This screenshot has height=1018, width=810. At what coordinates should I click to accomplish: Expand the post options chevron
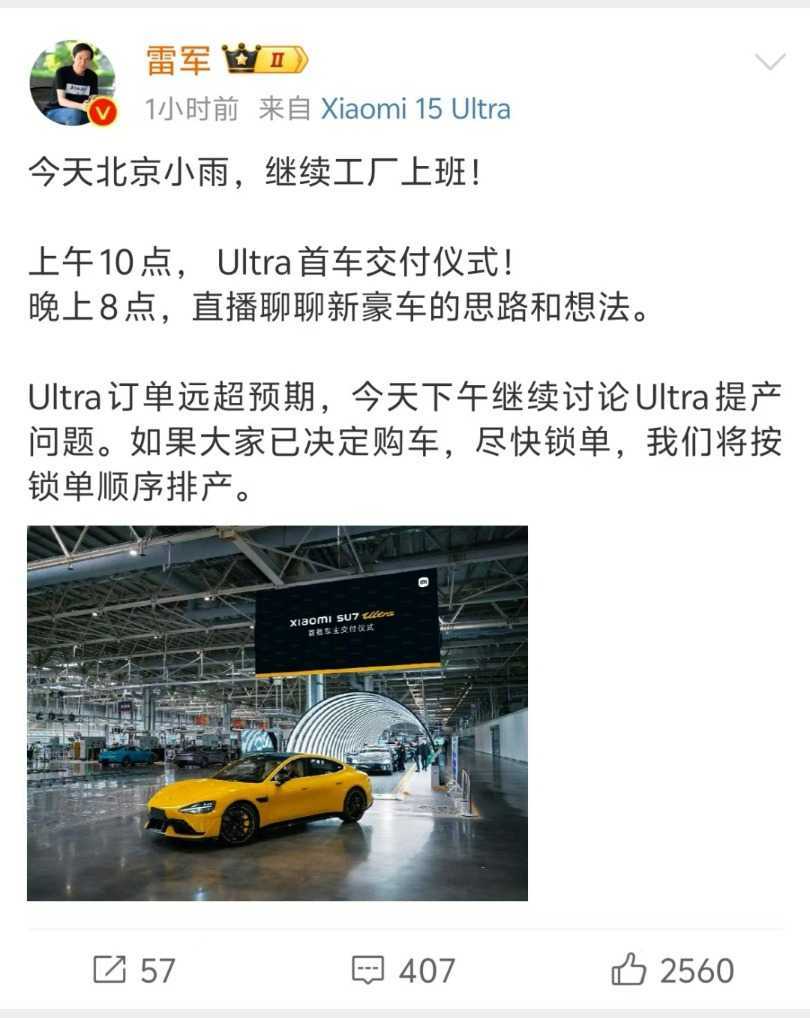point(769,63)
